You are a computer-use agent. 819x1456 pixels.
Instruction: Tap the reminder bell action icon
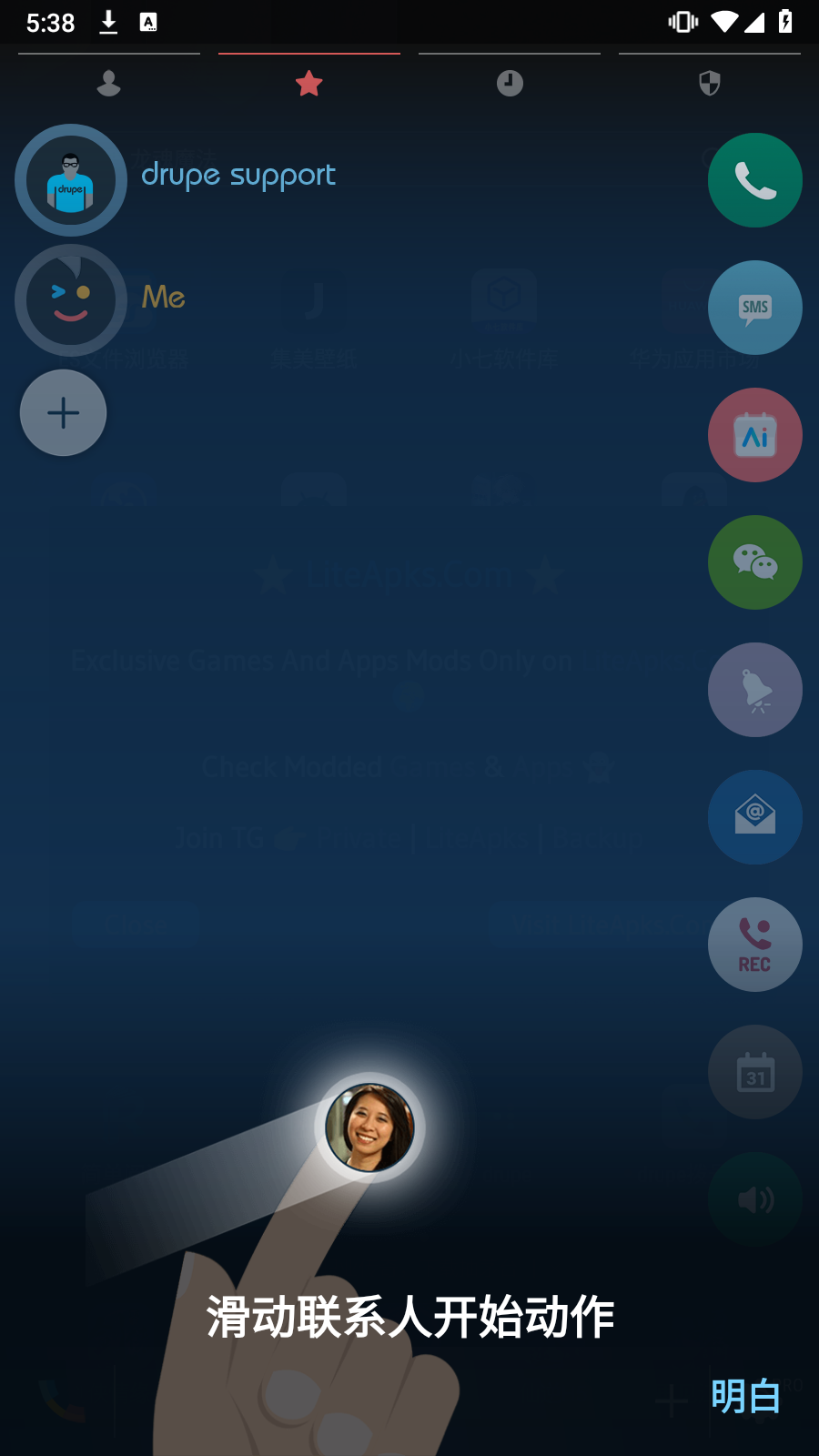755,690
